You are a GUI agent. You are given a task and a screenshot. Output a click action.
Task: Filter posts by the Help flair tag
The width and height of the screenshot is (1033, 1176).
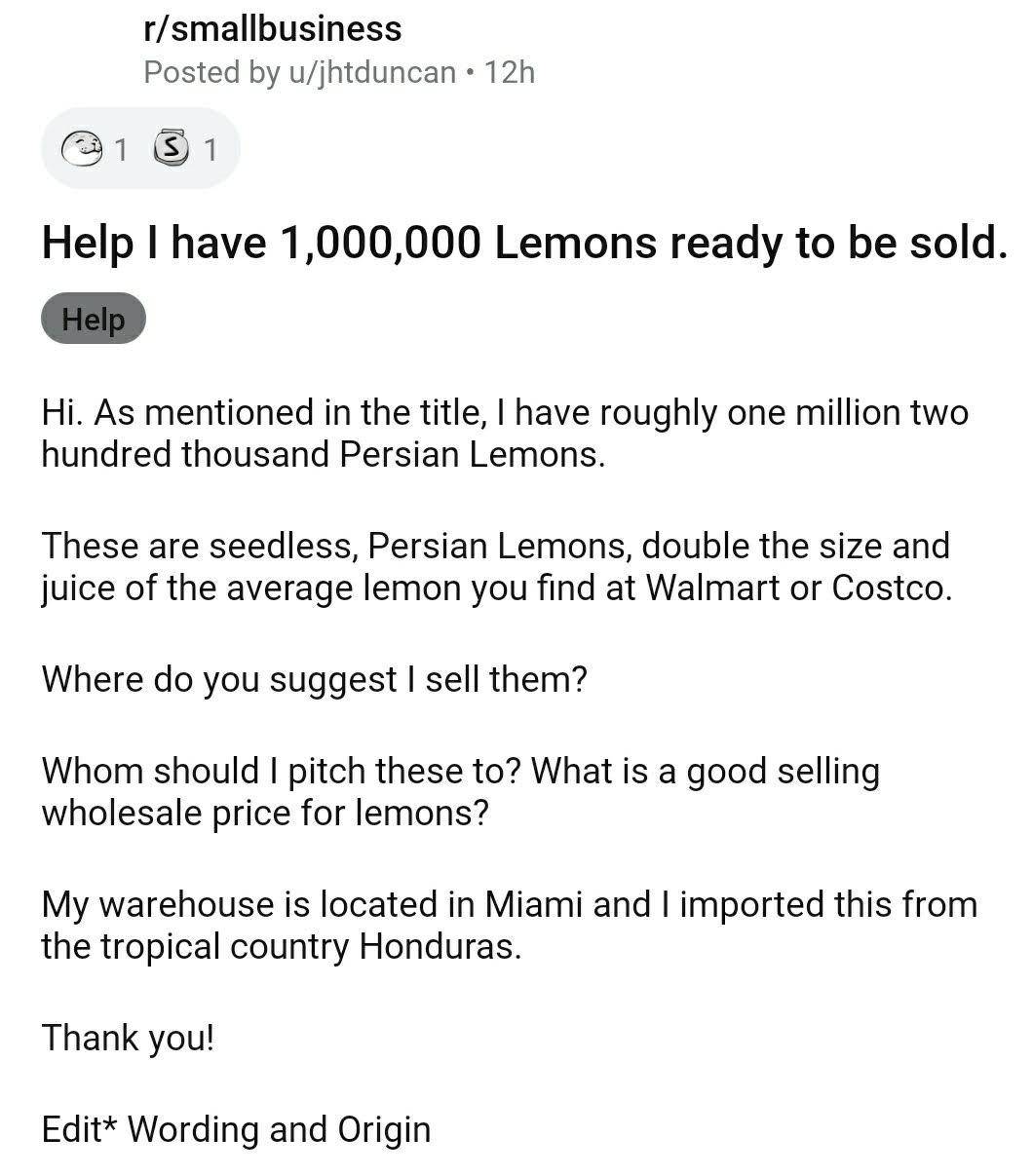pyautogui.click(x=93, y=318)
